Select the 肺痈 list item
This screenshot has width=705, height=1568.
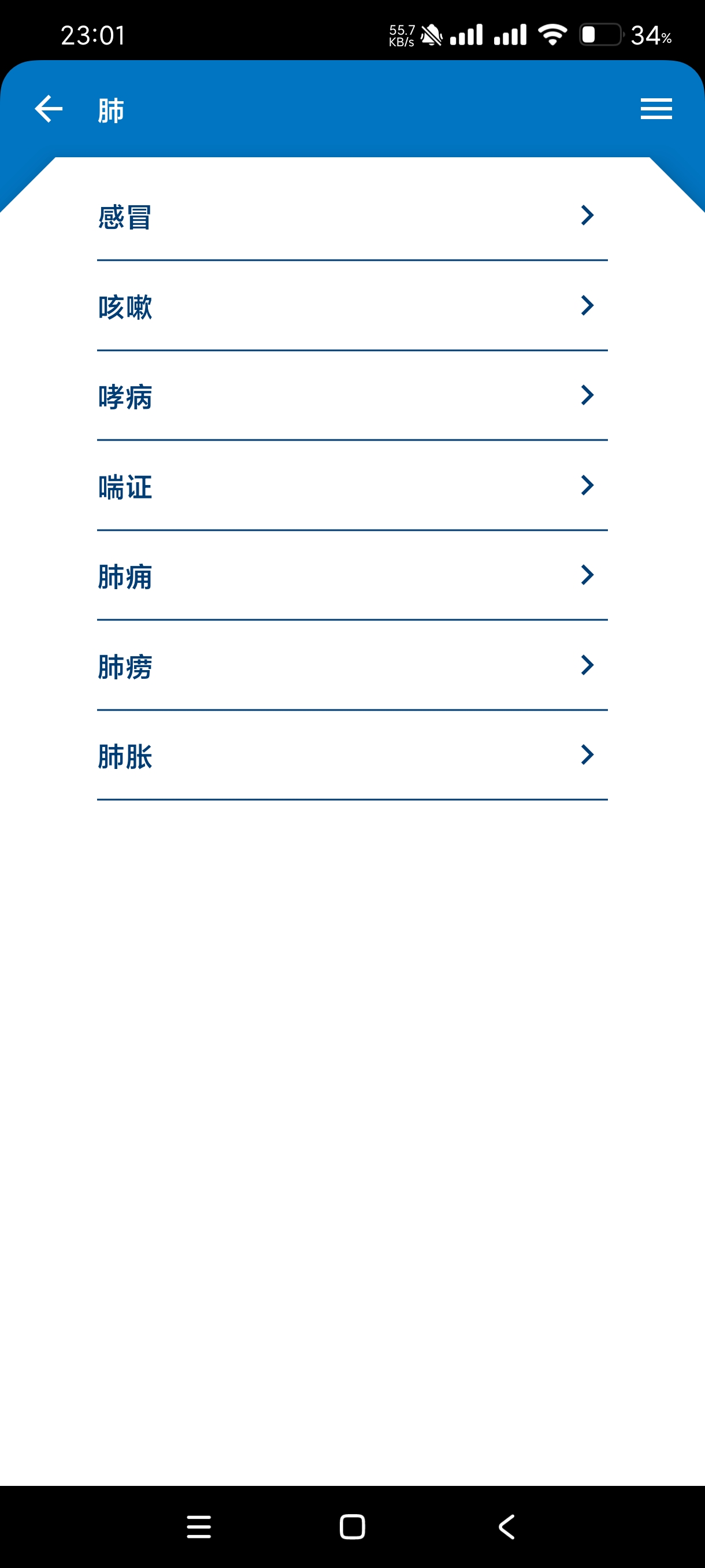pos(125,576)
